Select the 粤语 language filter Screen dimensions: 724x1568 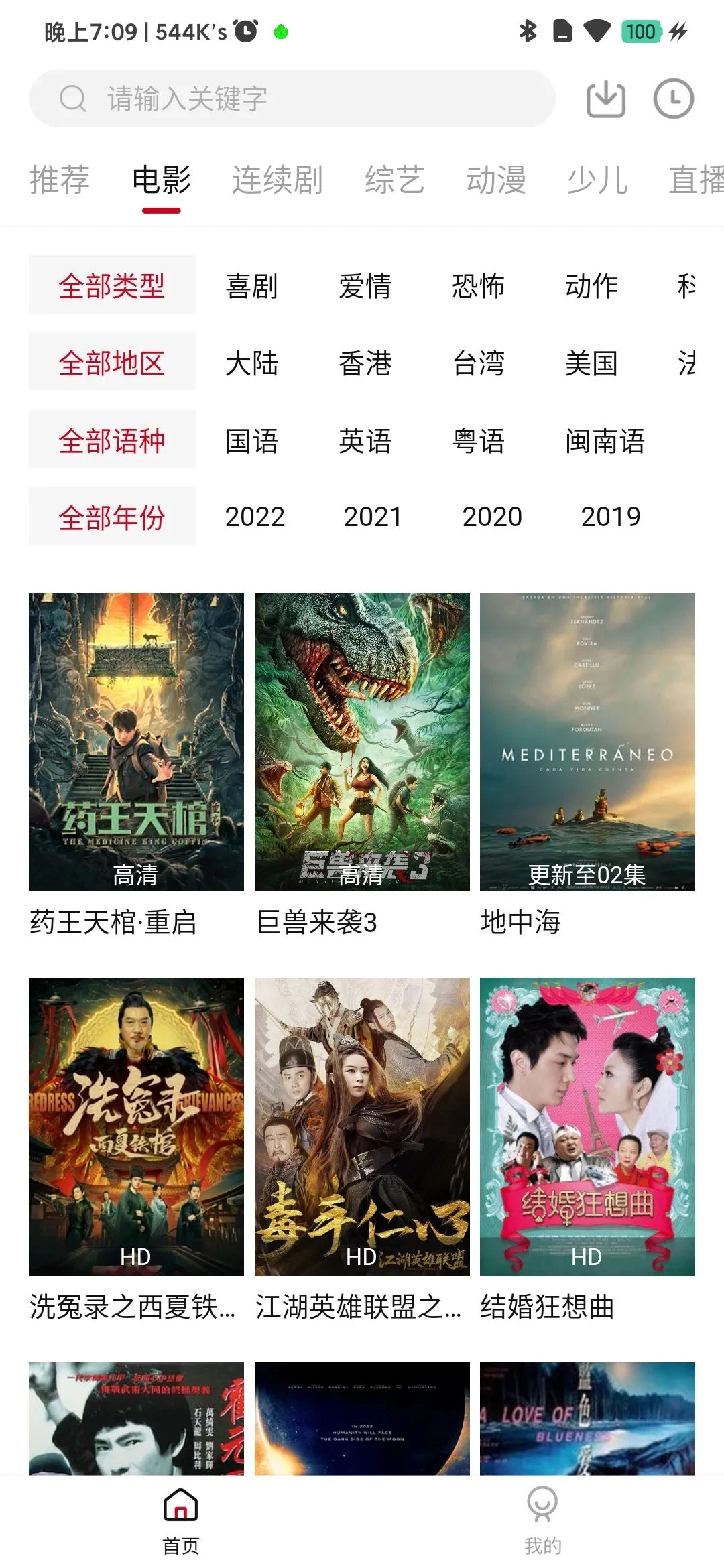tap(478, 441)
